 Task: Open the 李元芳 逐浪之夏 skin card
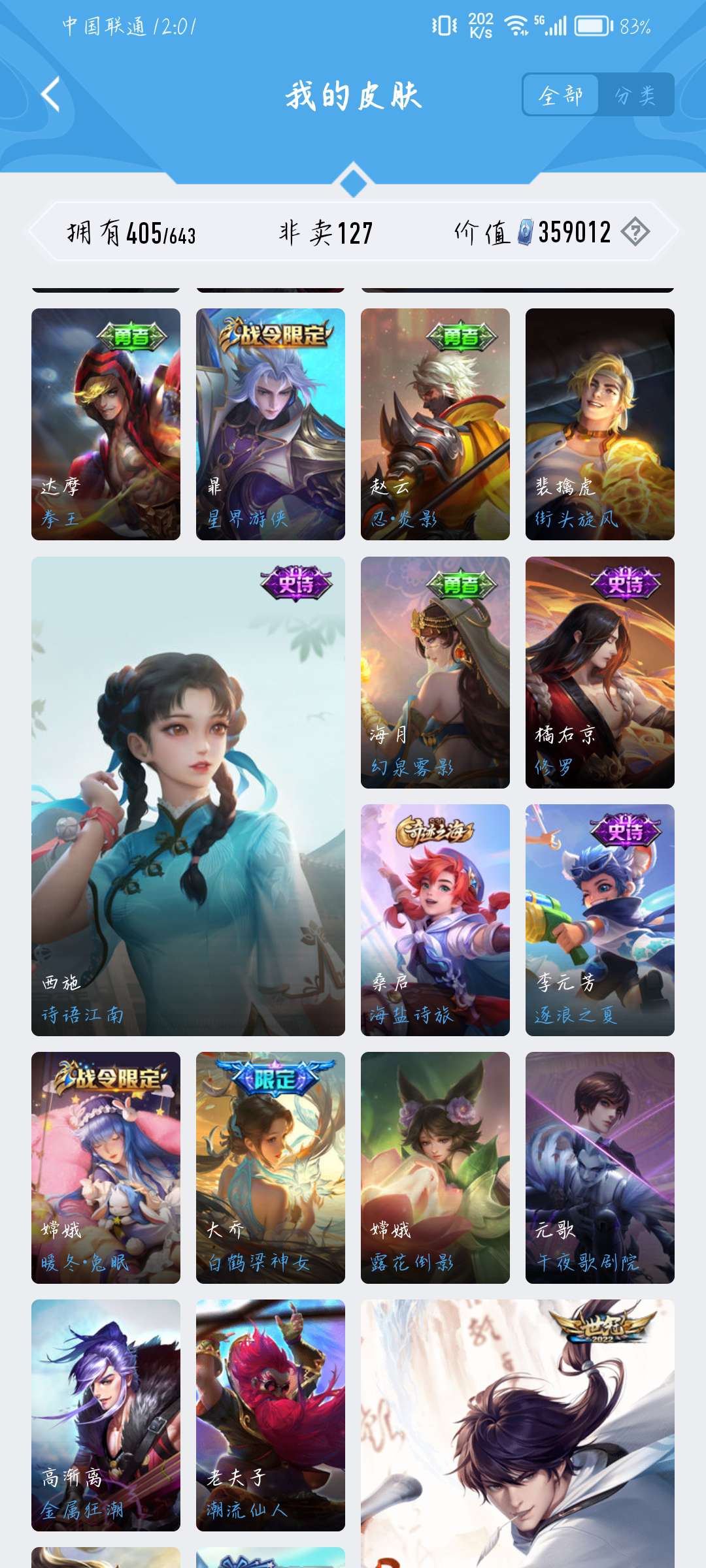pyautogui.click(x=600, y=920)
